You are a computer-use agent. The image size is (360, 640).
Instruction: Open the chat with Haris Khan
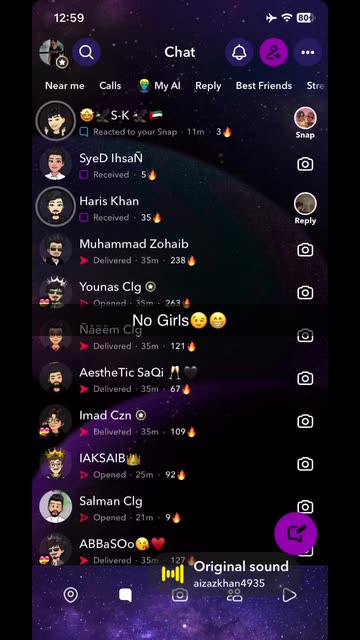(180, 207)
